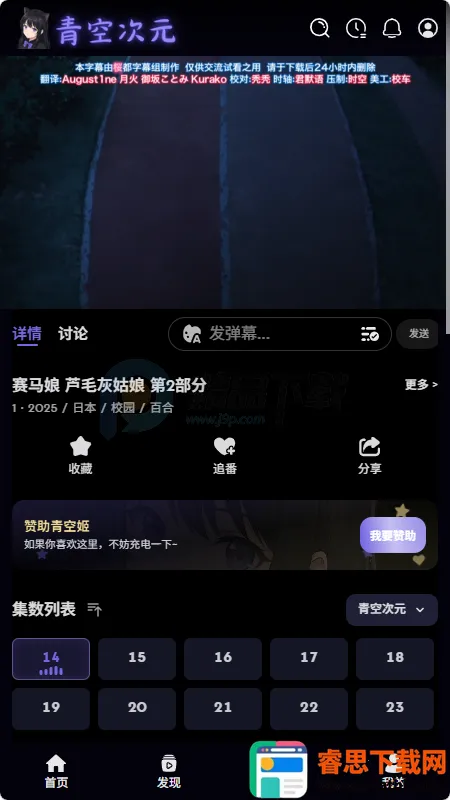This screenshot has width=450, height=800.
Task: Open danmaku settings icon in input box
Action: click(369, 334)
